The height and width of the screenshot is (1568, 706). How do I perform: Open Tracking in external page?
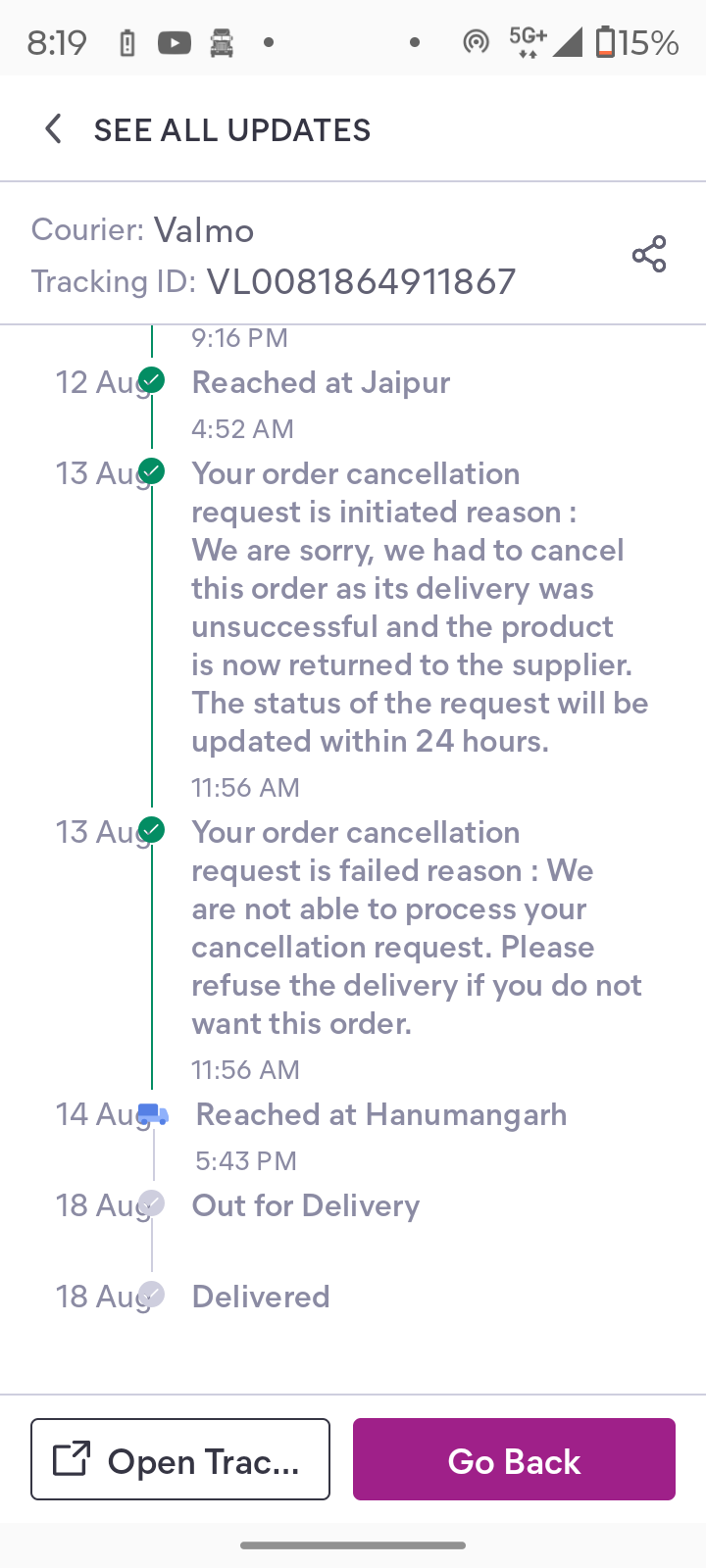pos(180,1459)
